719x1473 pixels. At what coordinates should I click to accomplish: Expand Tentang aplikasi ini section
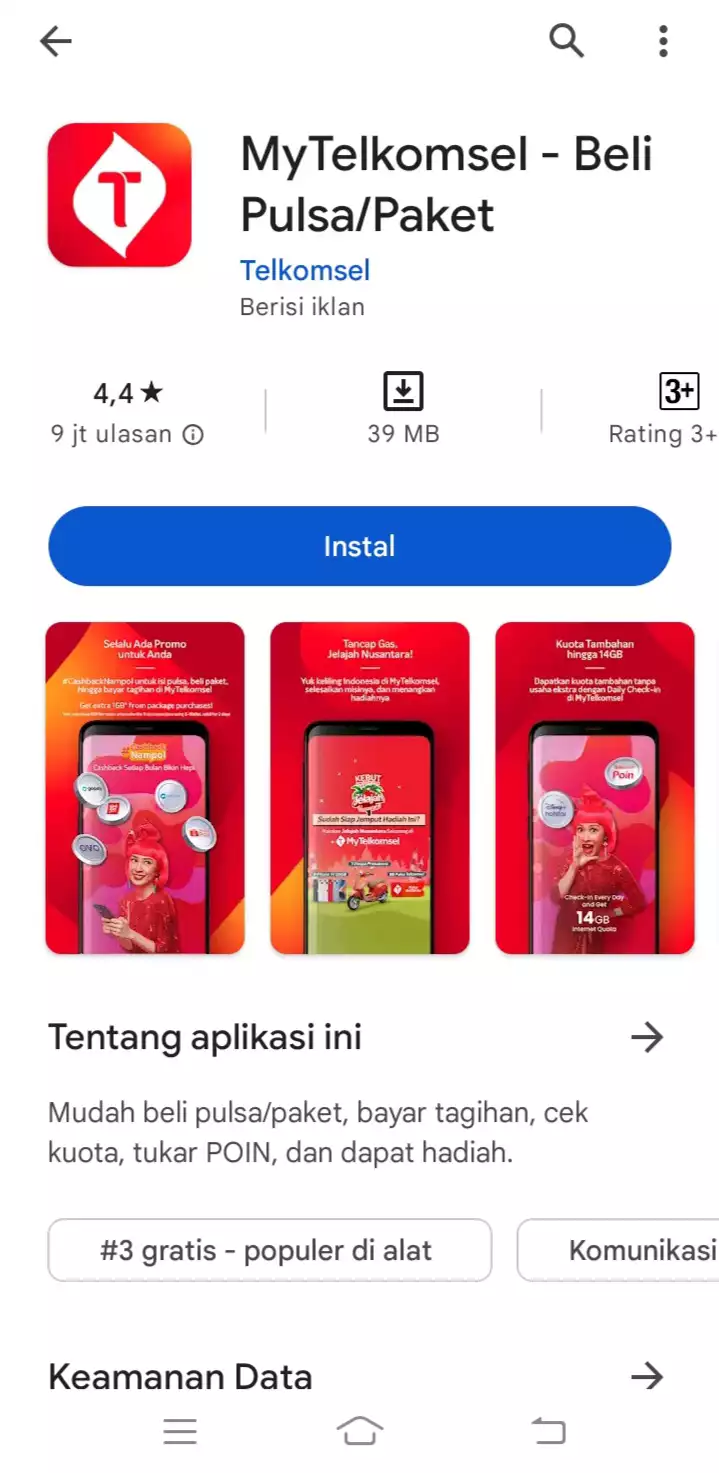647,1037
